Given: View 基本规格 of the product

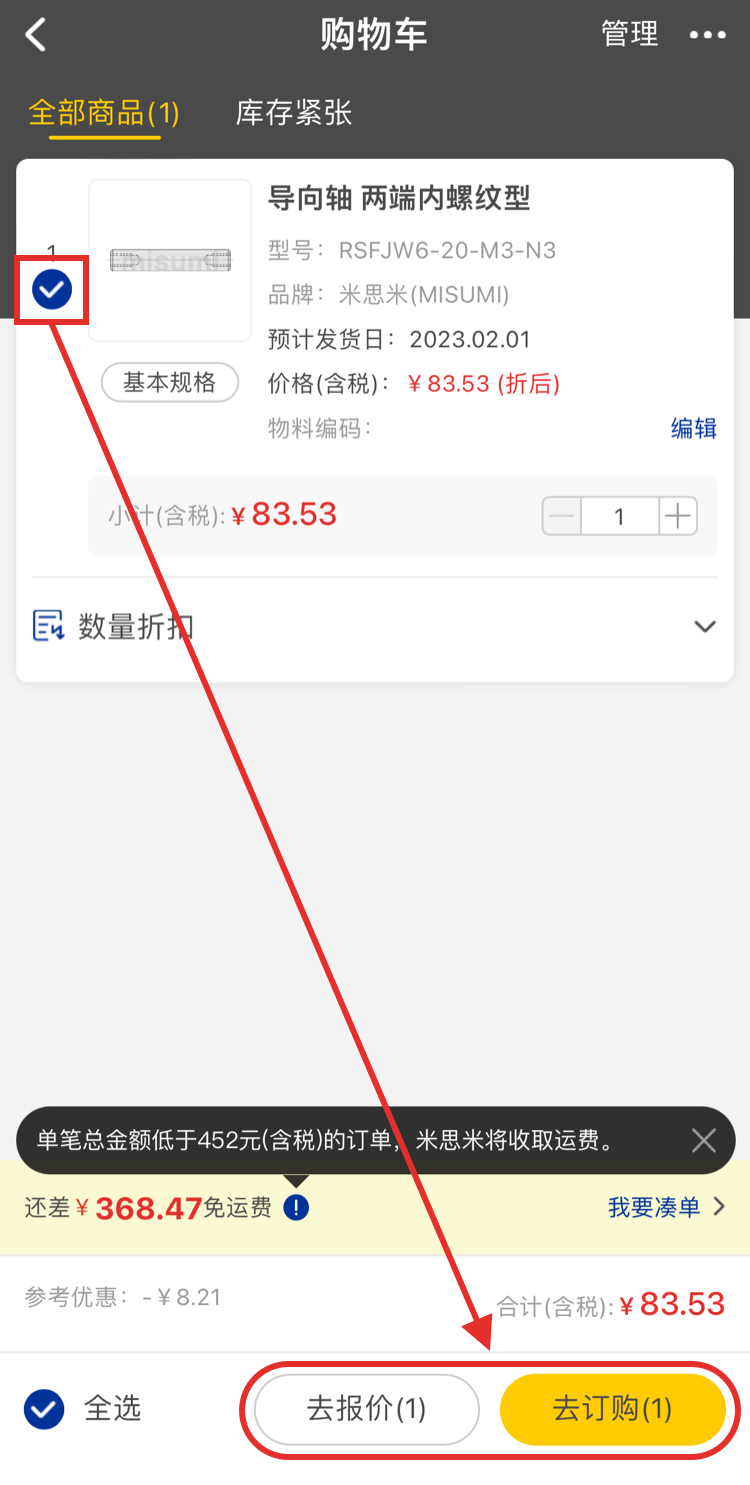Looking at the screenshot, I should click(170, 382).
